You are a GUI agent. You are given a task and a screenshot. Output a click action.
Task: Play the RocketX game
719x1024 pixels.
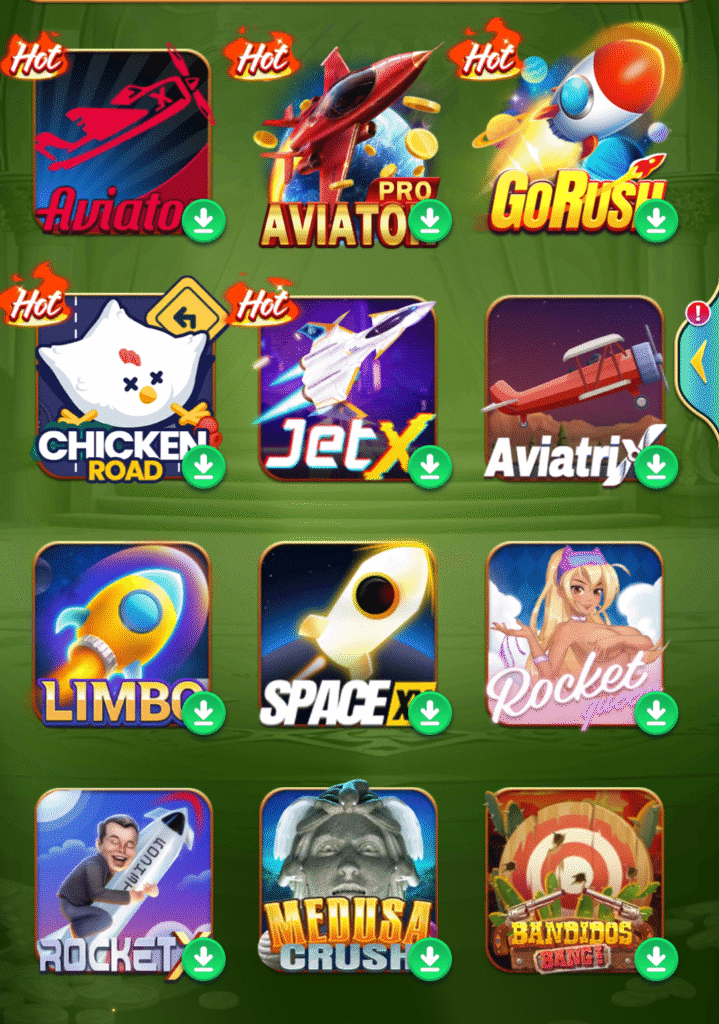[122, 878]
